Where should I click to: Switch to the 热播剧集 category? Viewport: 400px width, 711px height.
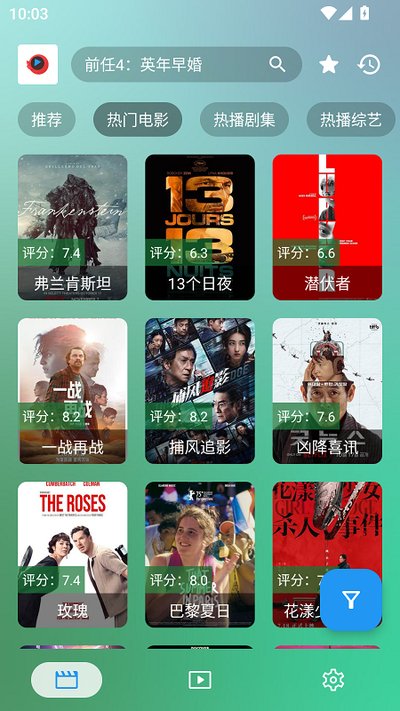(244, 120)
